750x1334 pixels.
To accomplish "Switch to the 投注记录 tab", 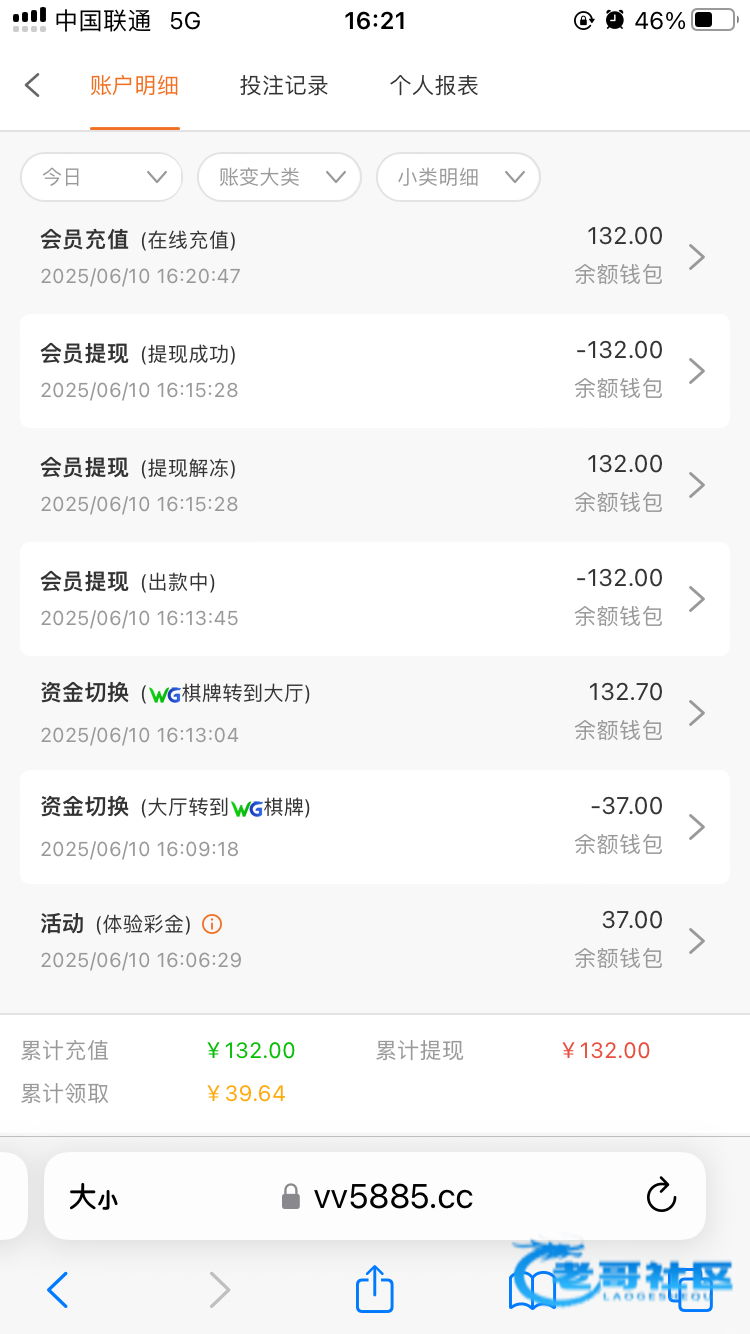I will point(284,86).
